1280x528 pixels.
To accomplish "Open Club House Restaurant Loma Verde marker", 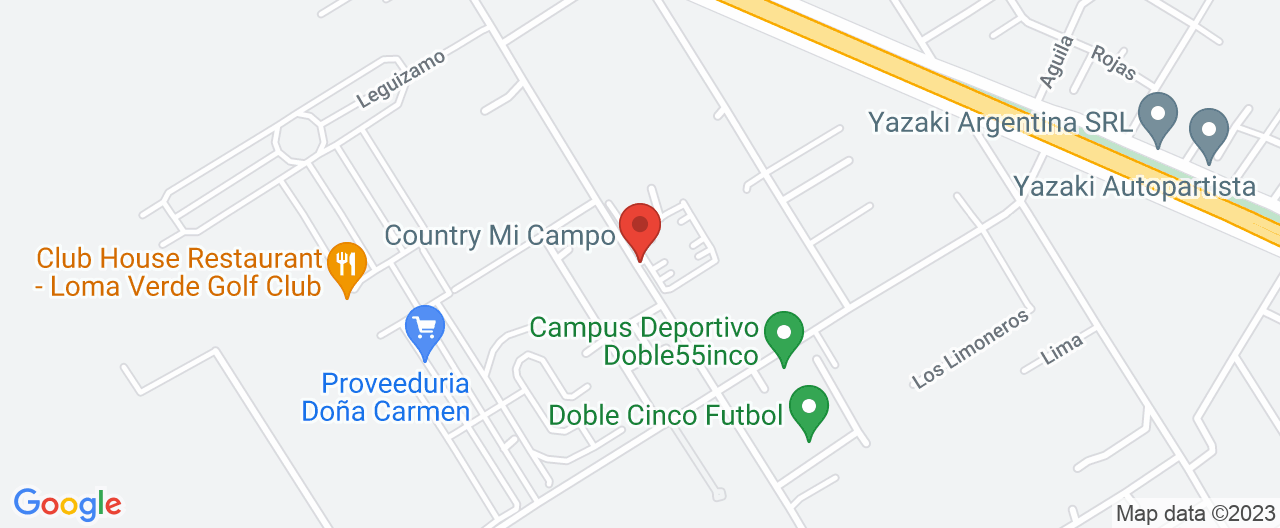I will (347, 266).
